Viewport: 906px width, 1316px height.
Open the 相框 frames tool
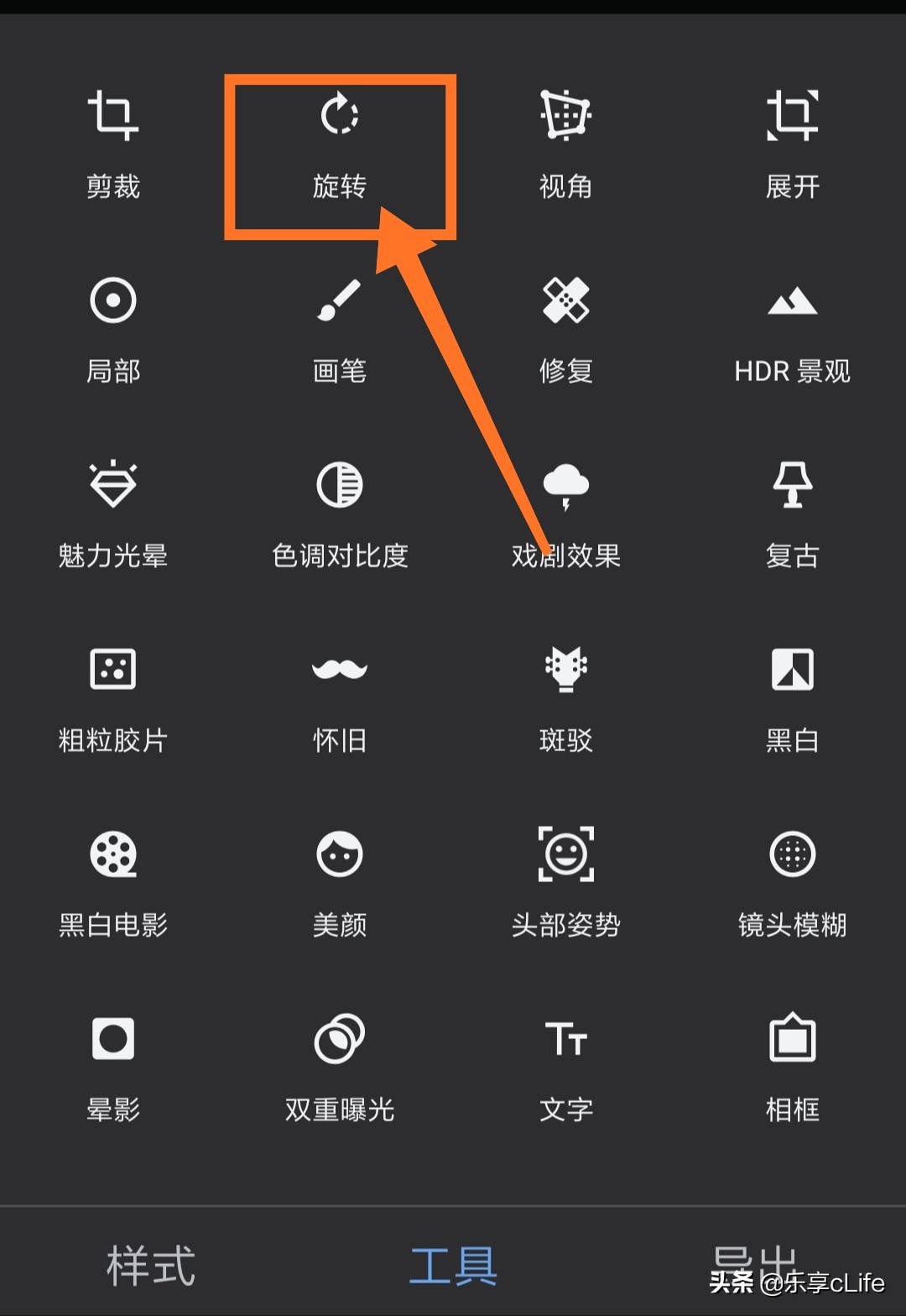[x=793, y=1068]
